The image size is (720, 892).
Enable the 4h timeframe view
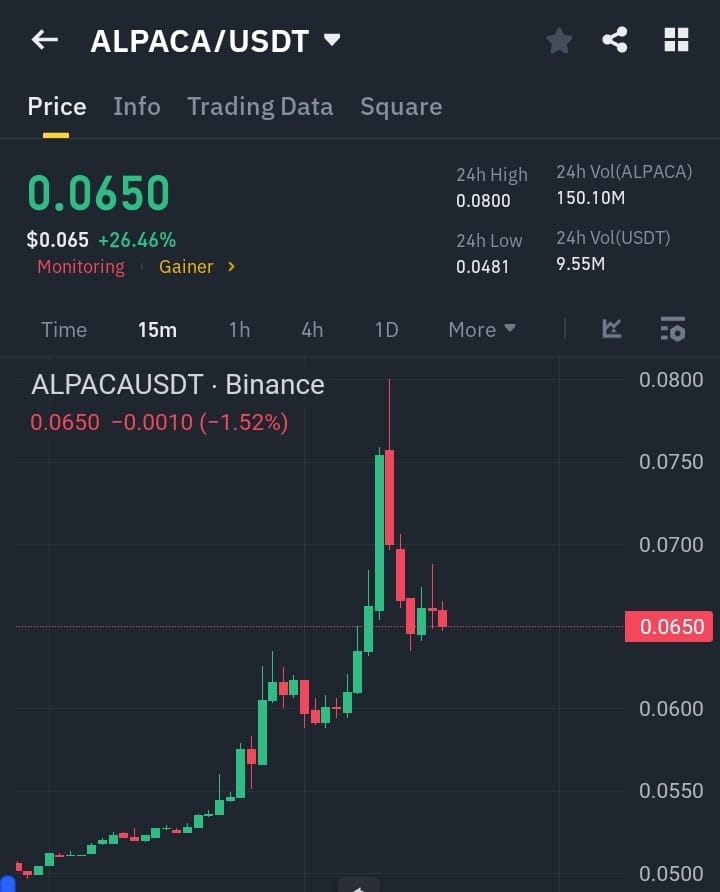311,329
